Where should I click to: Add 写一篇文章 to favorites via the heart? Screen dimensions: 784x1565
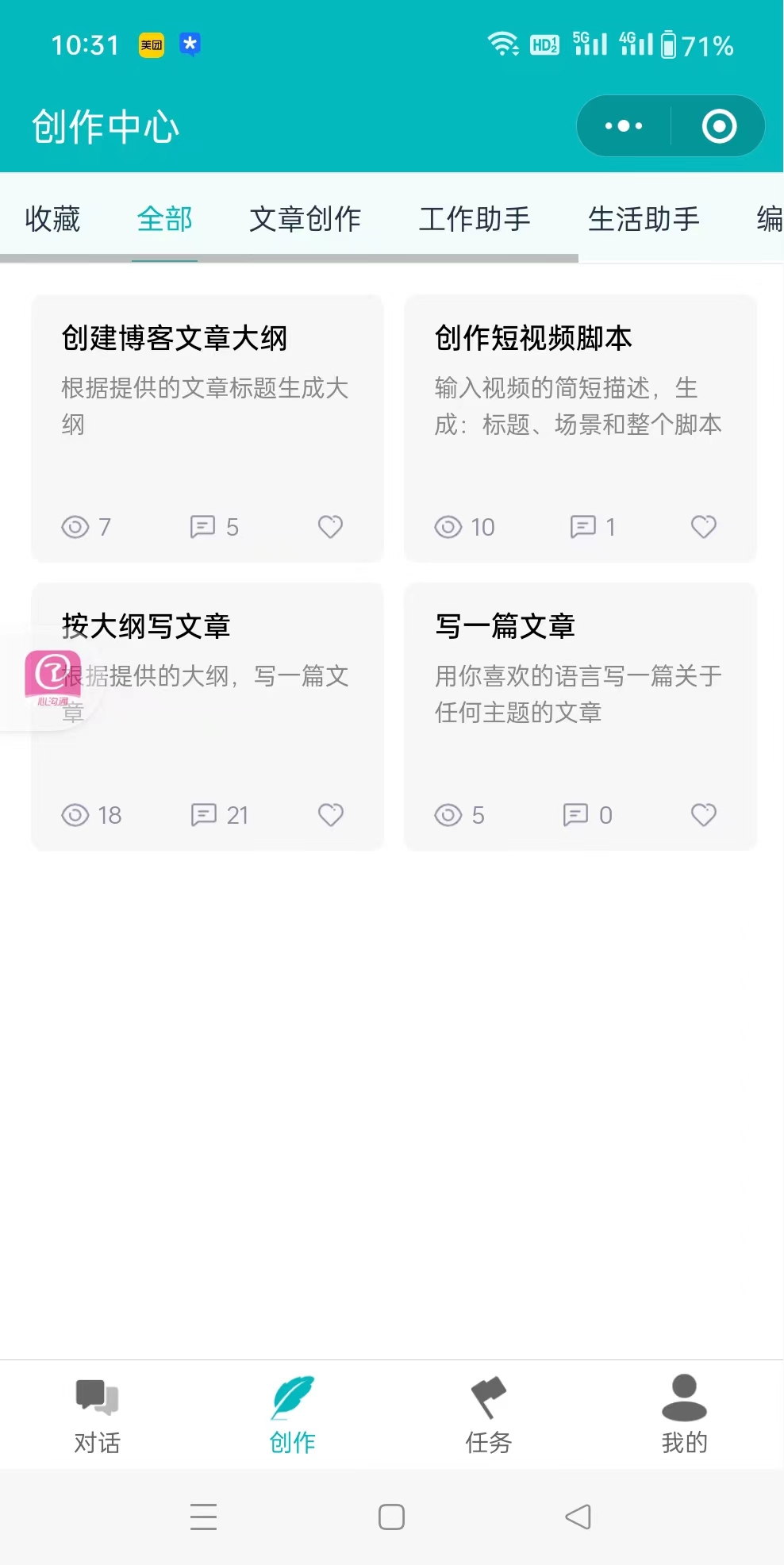tap(703, 815)
